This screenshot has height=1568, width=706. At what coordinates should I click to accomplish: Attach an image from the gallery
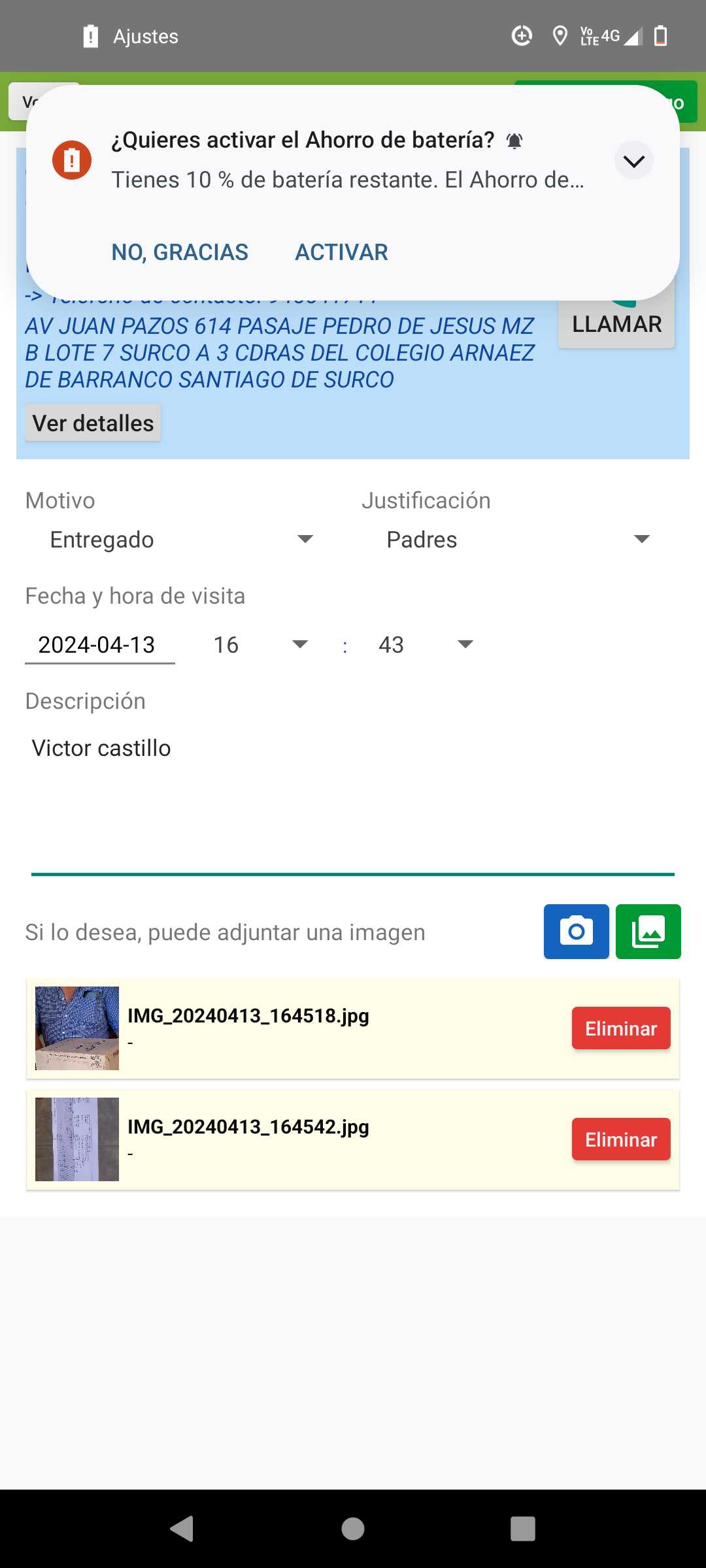[648, 932]
